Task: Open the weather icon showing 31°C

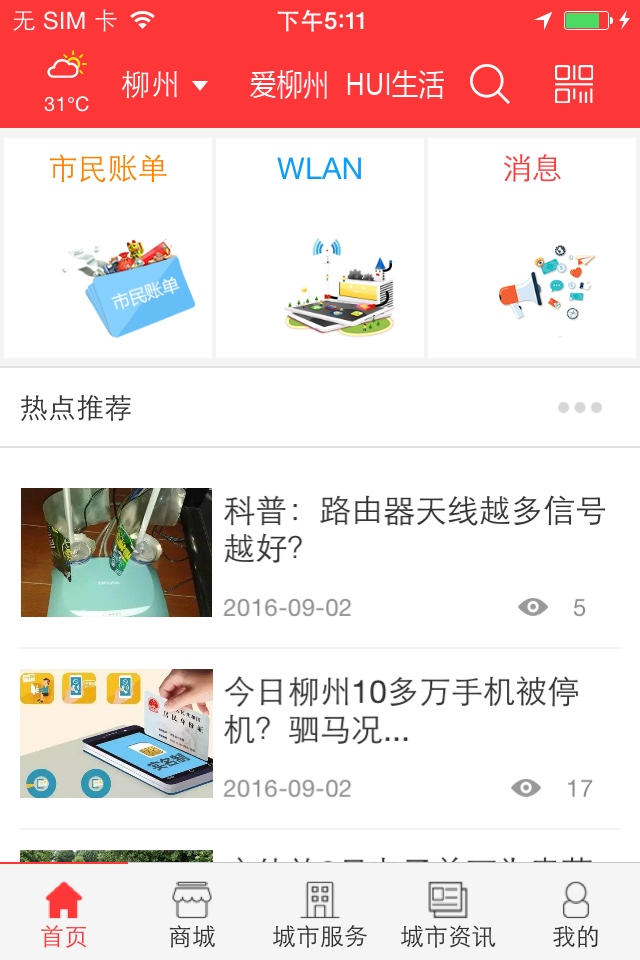Action: (66, 82)
